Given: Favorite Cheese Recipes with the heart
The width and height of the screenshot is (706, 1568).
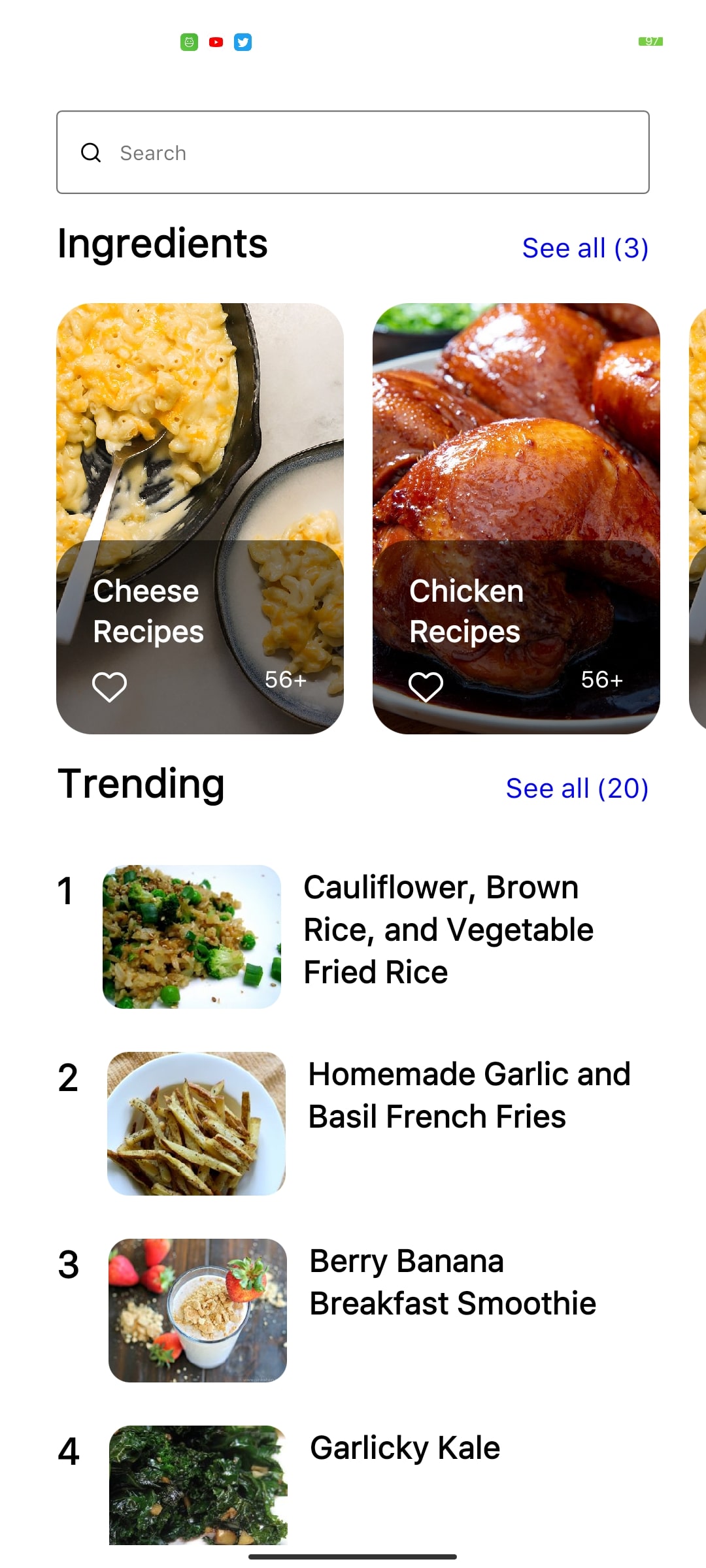Looking at the screenshot, I should point(109,687).
